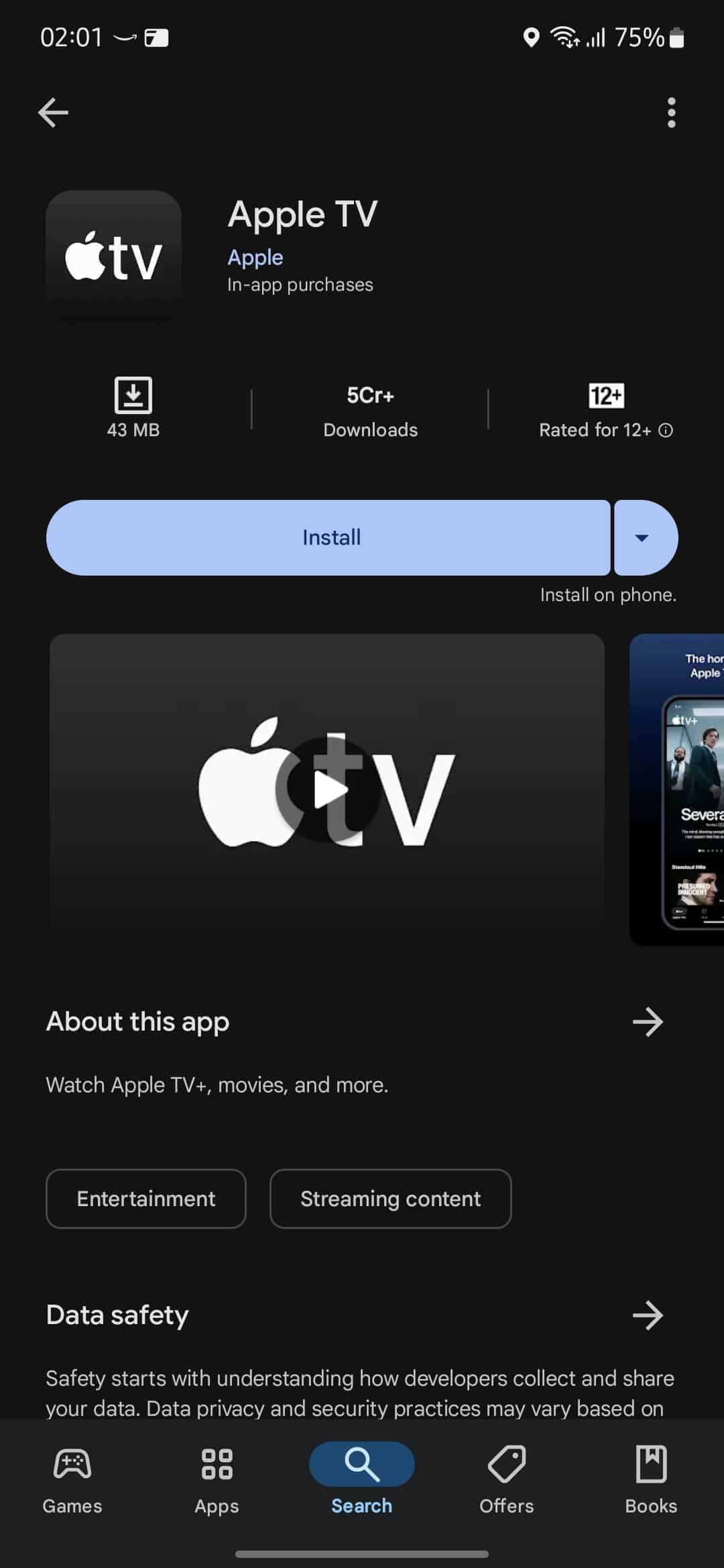The width and height of the screenshot is (724, 1568).
Task: Open the Apple developer page link
Action: tap(255, 257)
